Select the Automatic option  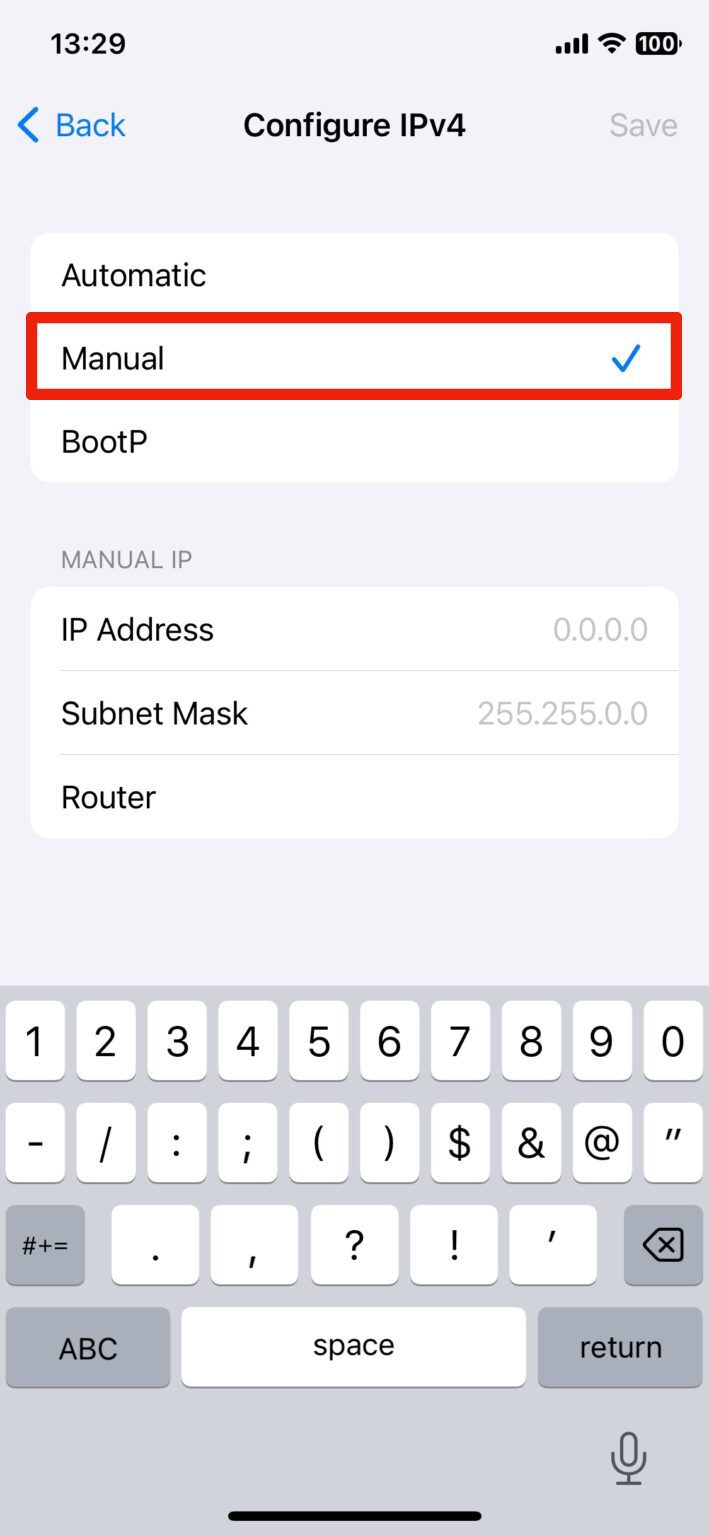coord(354,275)
